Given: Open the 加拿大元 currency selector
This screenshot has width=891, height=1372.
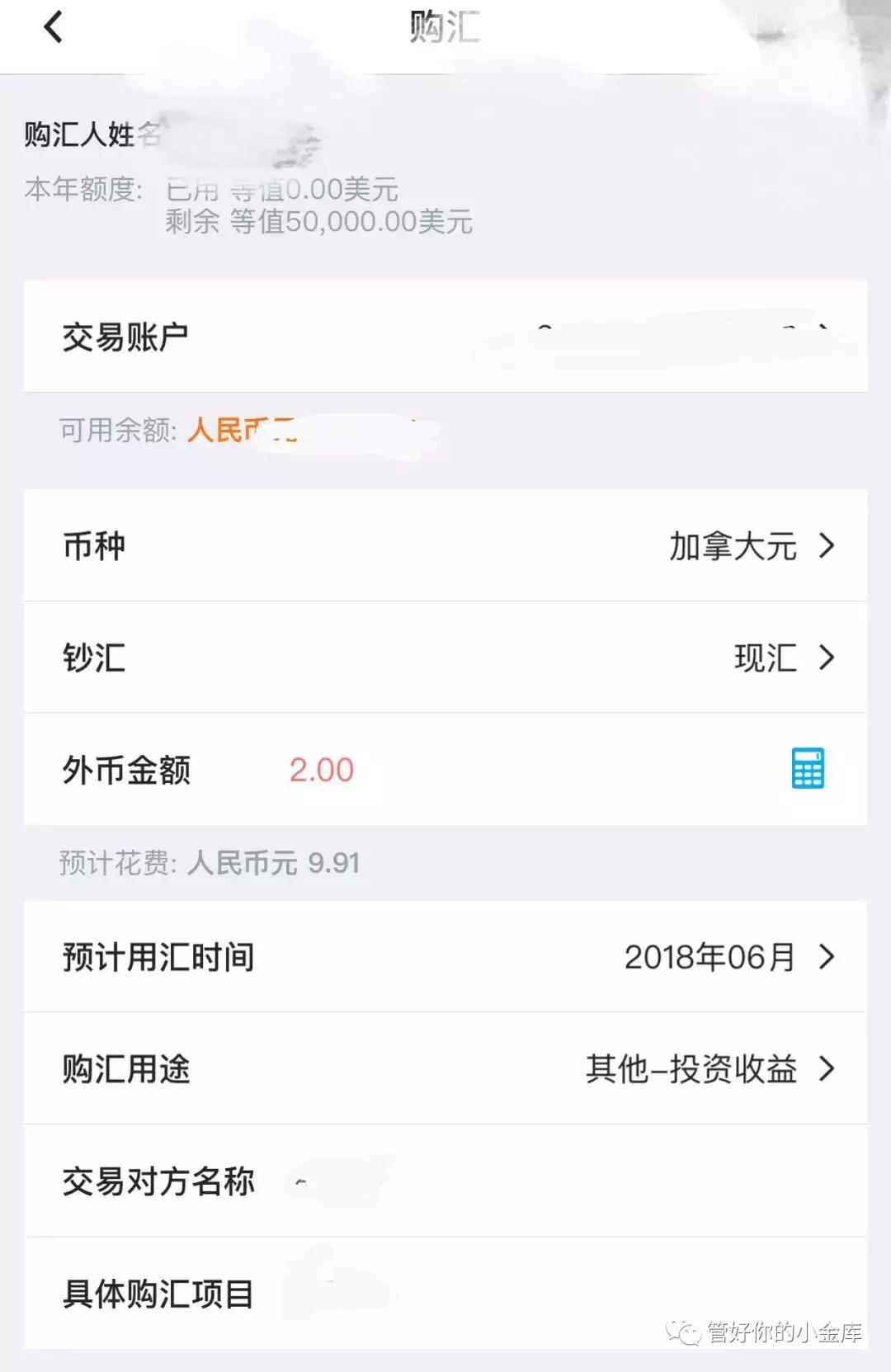Looking at the screenshot, I should [x=734, y=546].
